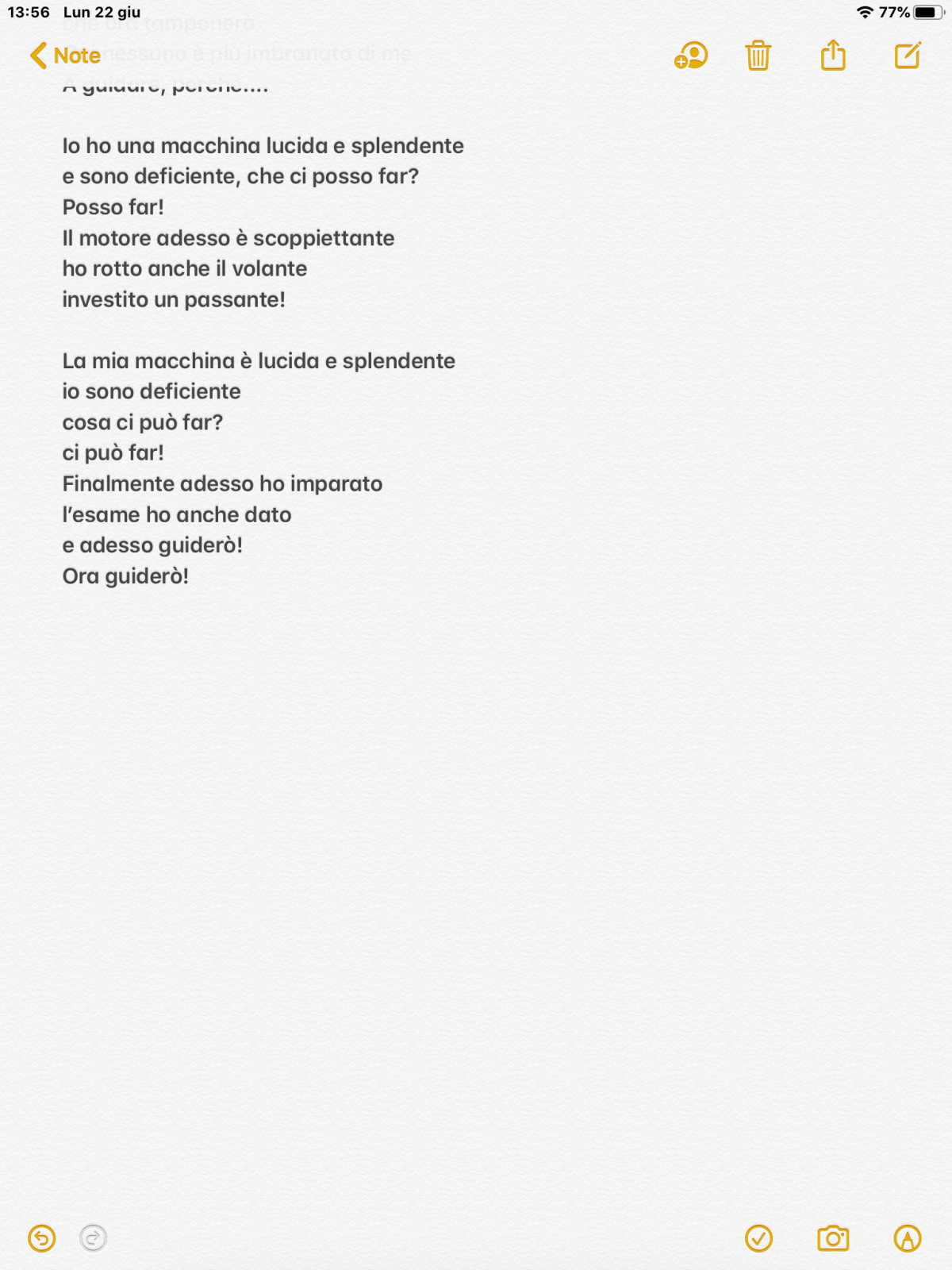Add a checklist to the note
This screenshot has width=952, height=1270.
759,1238
